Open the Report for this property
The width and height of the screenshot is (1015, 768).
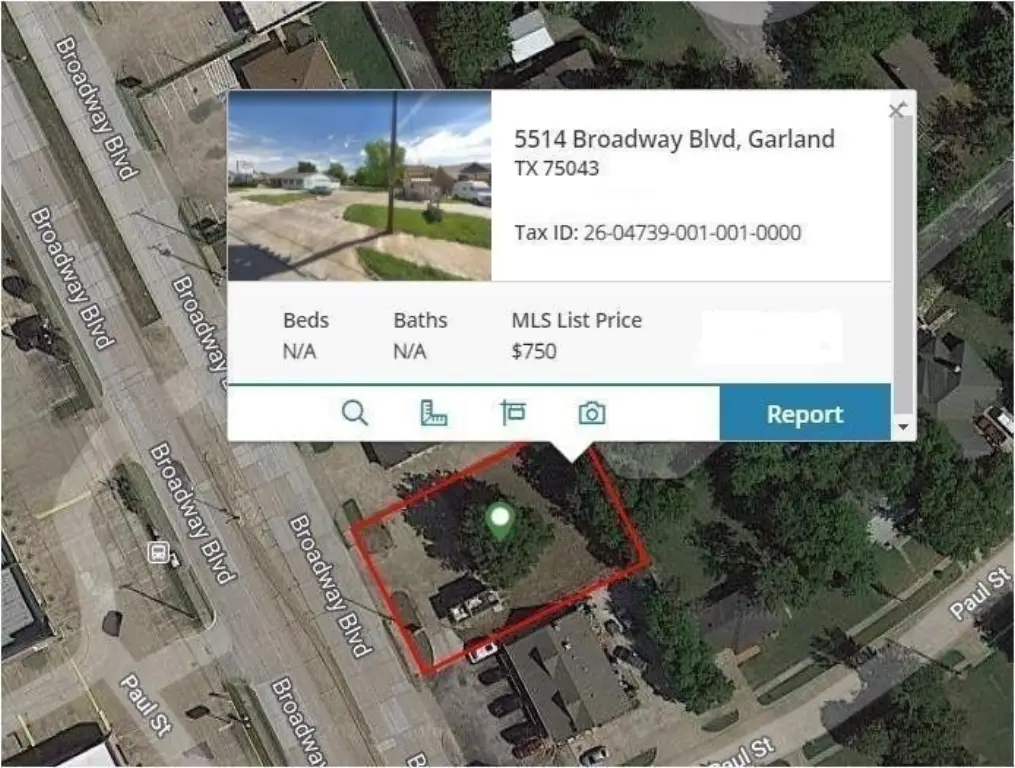pyautogui.click(x=804, y=414)
